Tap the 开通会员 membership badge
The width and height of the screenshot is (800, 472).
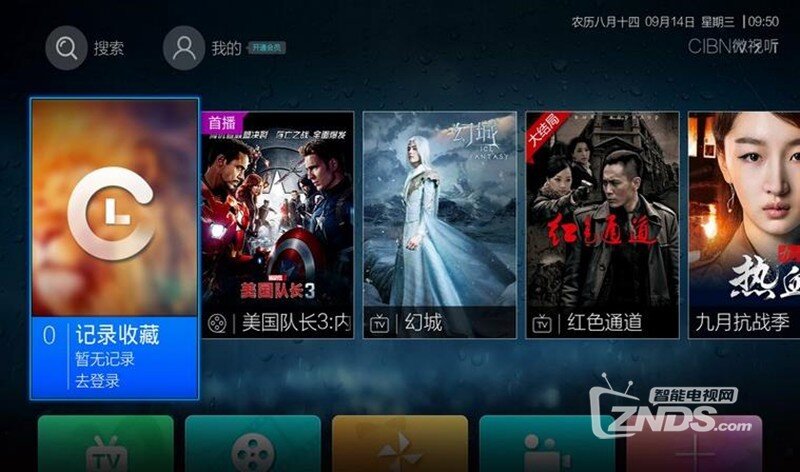pyautogui.click(x=266, y=47)
